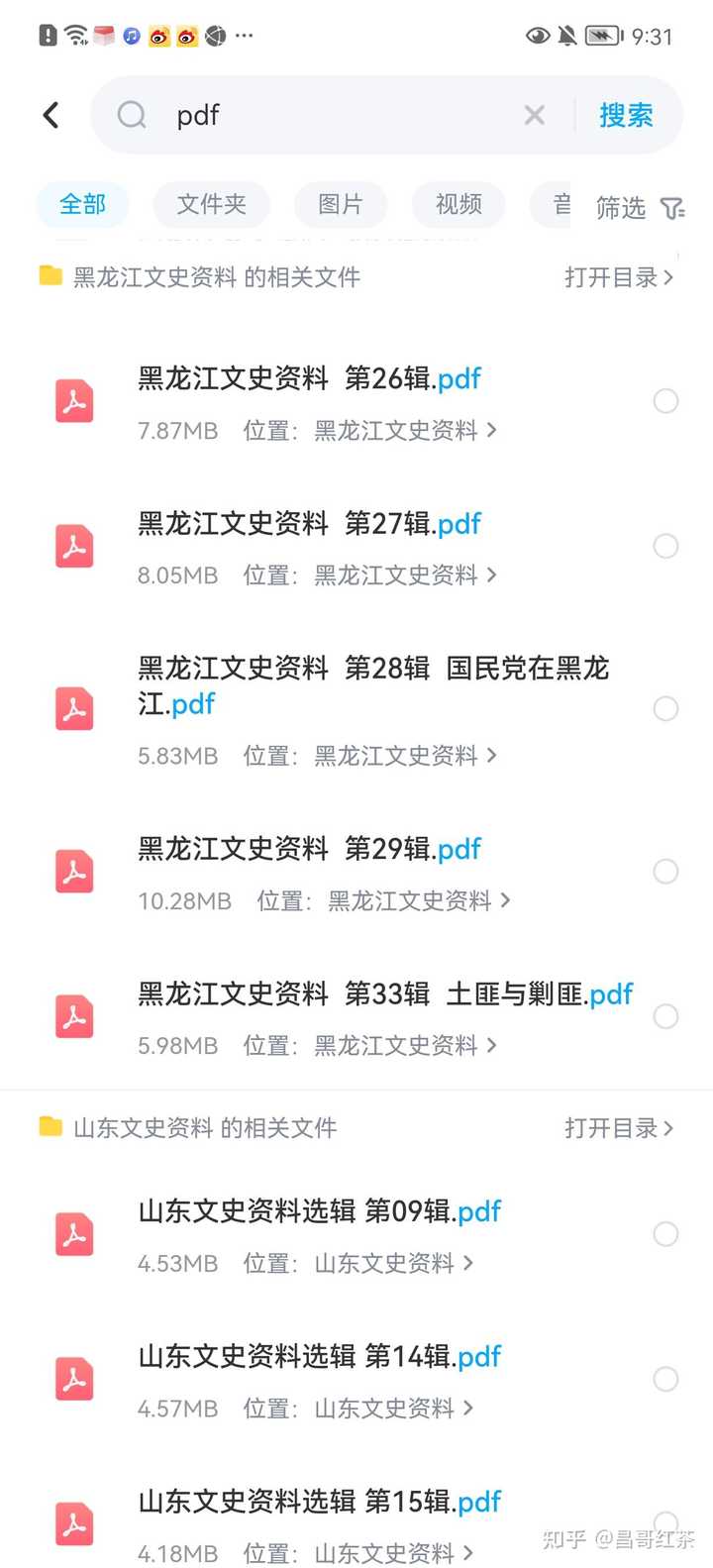Clear the pdf search text
The image size is (713, 1568).
(534, 115)
